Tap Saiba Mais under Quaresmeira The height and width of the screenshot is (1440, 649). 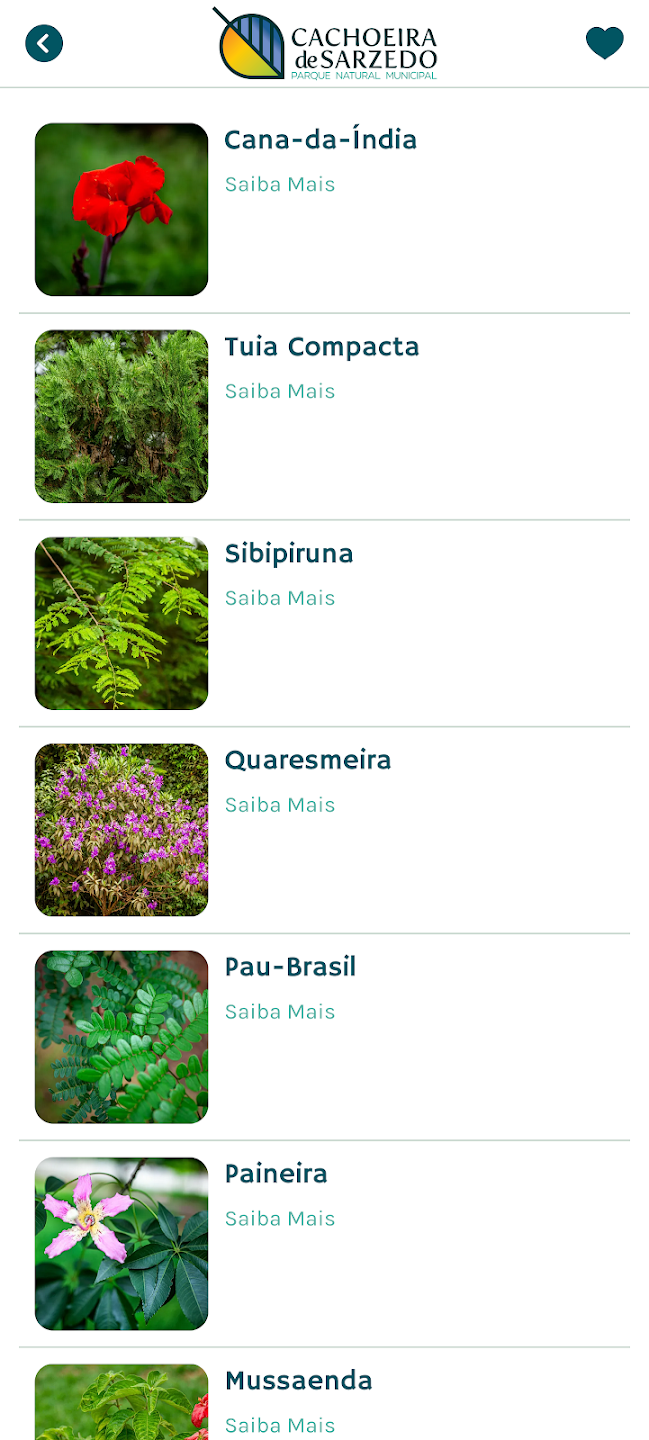(280, 805)
